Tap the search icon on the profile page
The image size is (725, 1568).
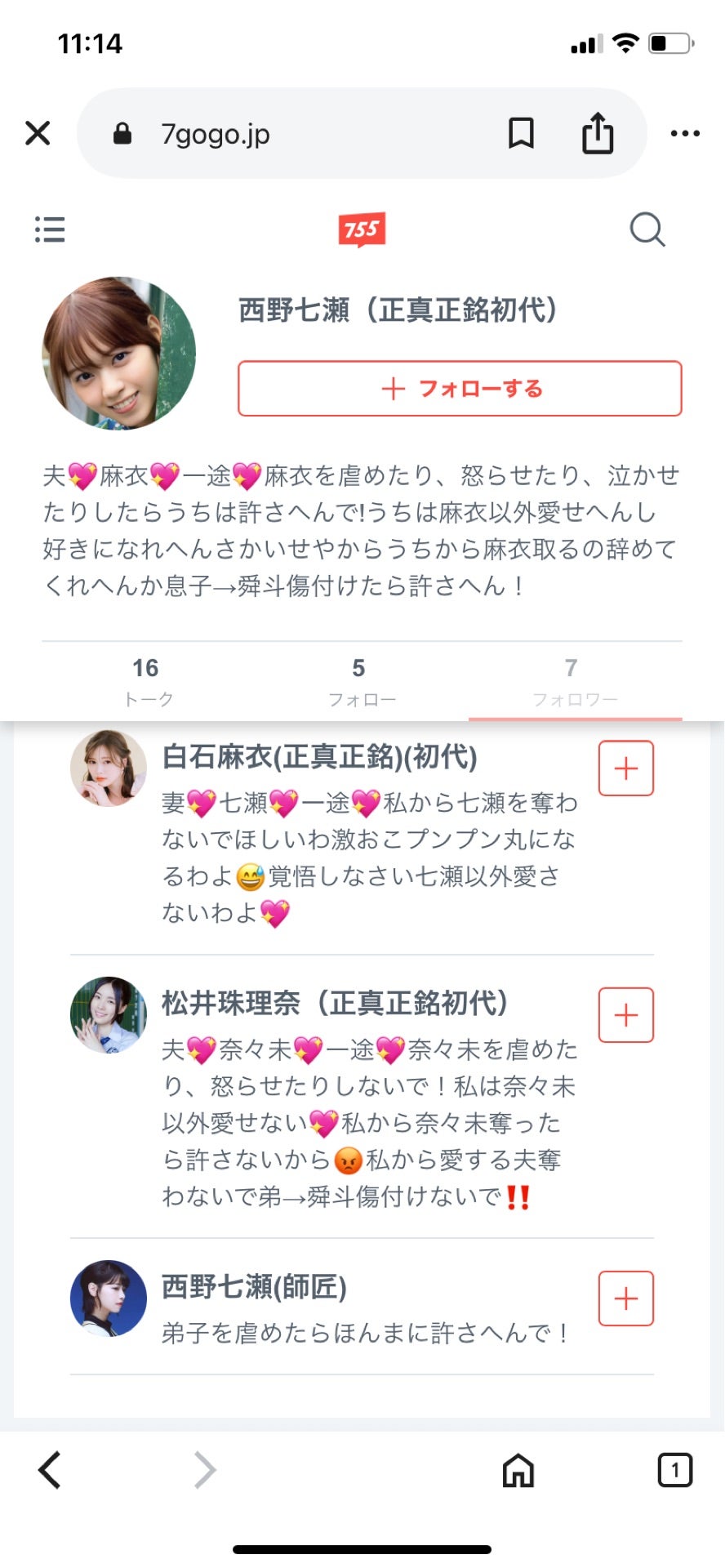point(647,230)
